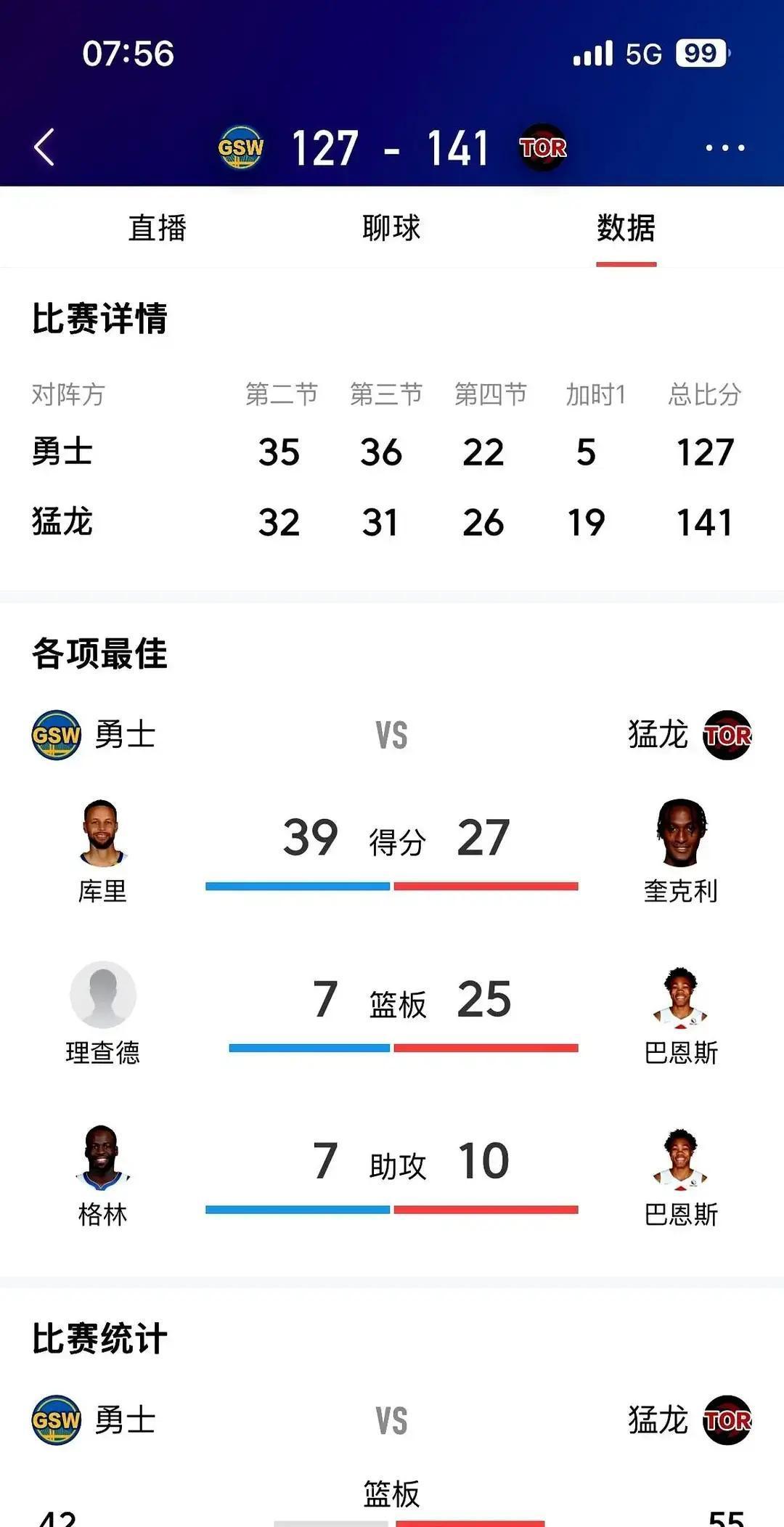
Task: Tap the TOR Raptors logo in the header
Action: (x=545, y=147)
